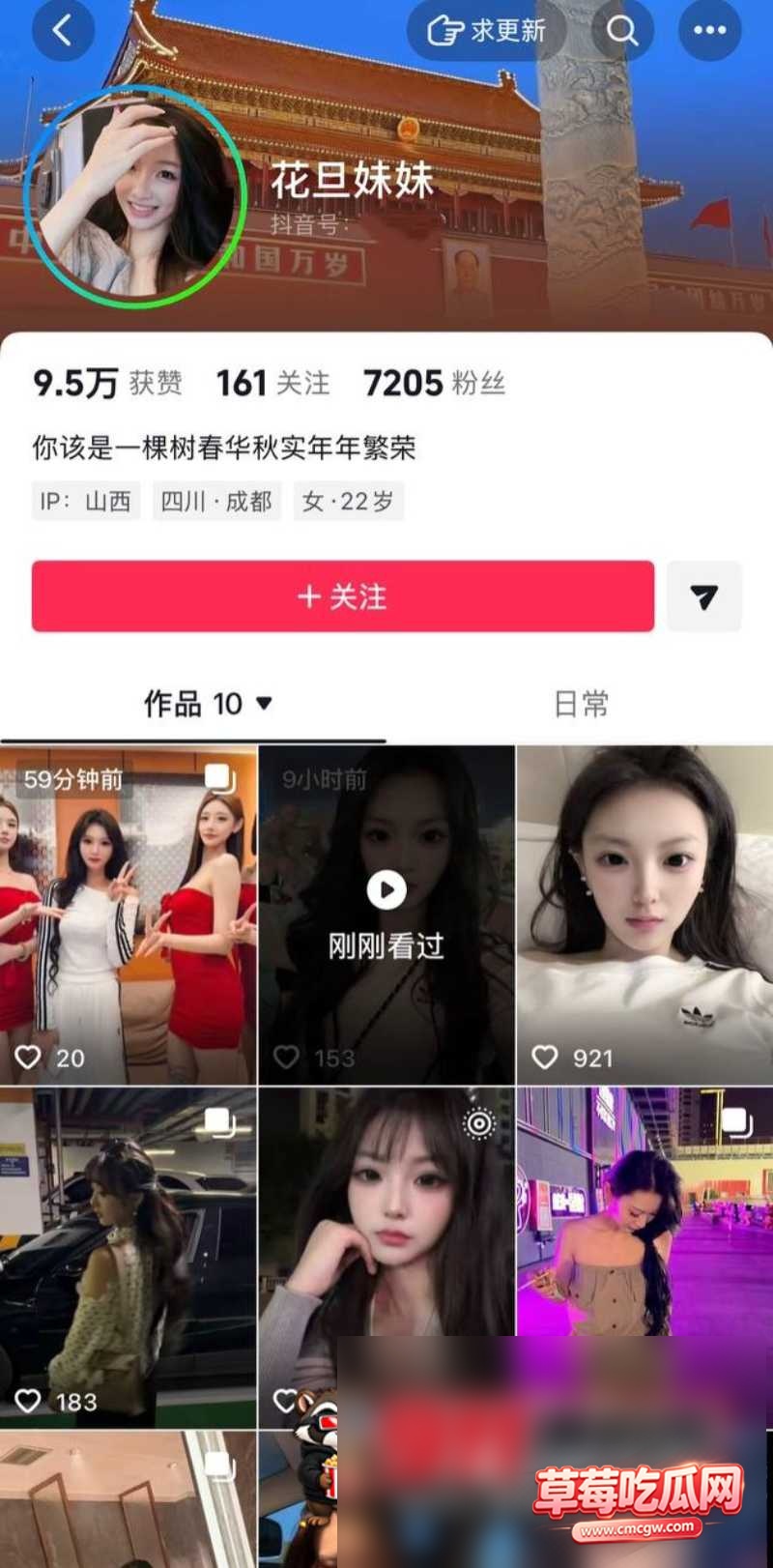Go back using the top-left arrow
Screen dimensions: 773x1568
tap(63, 30)
